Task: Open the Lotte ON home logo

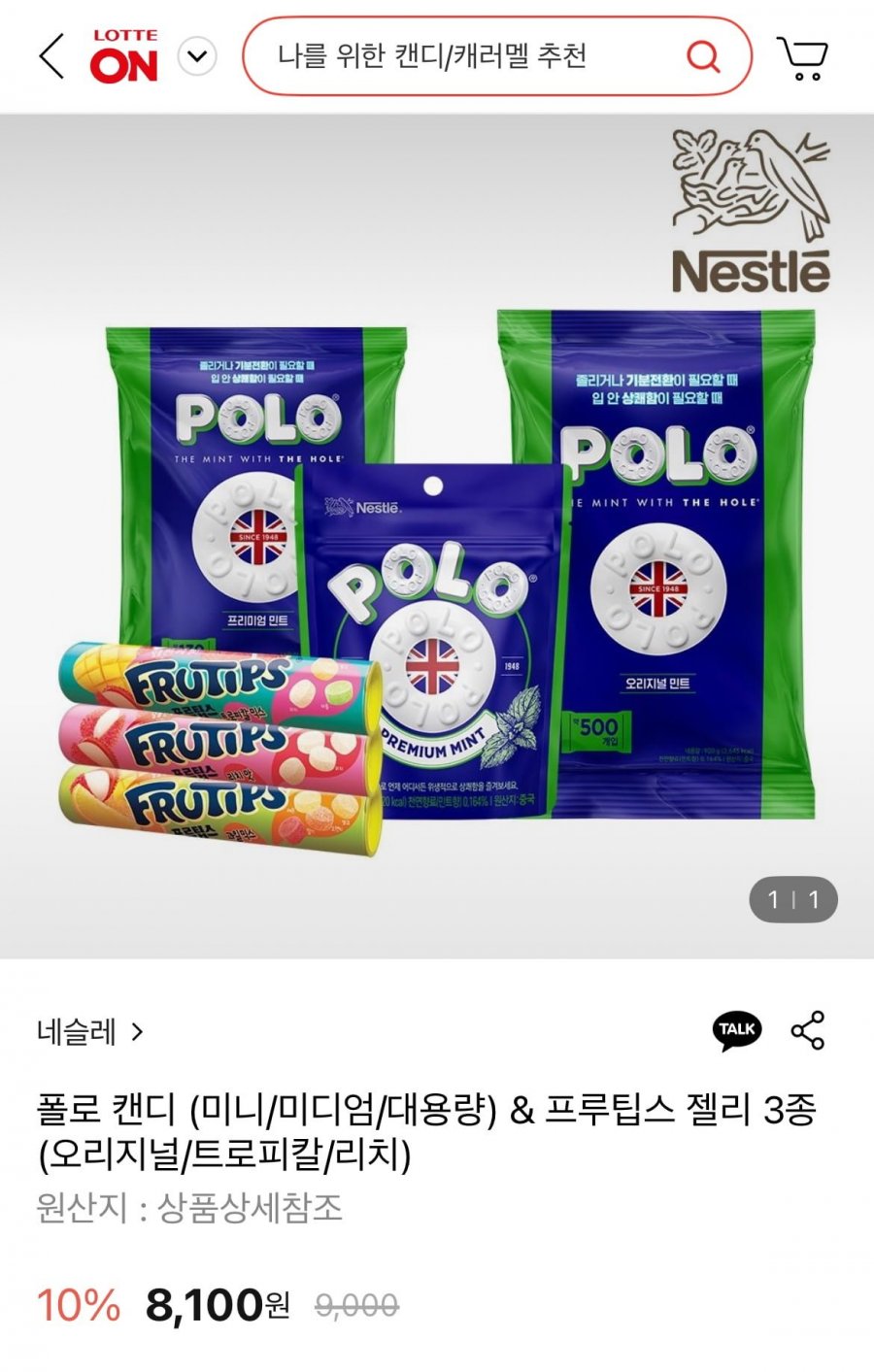Action: point(124,56)
